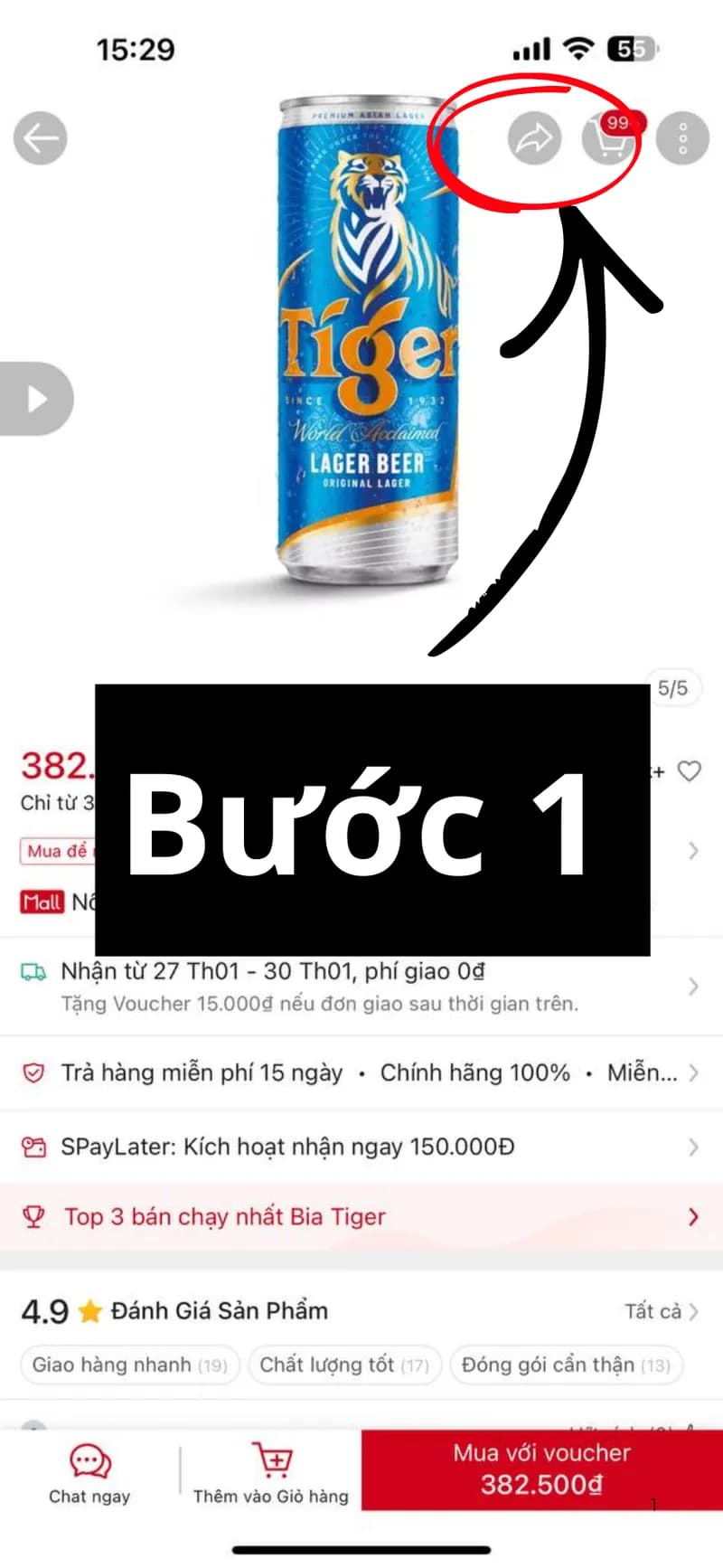Image resolution: width=723 pixels, height=1568 pixels.
Task: Add product to favorites with heart icon
Action: coord(690,771)
